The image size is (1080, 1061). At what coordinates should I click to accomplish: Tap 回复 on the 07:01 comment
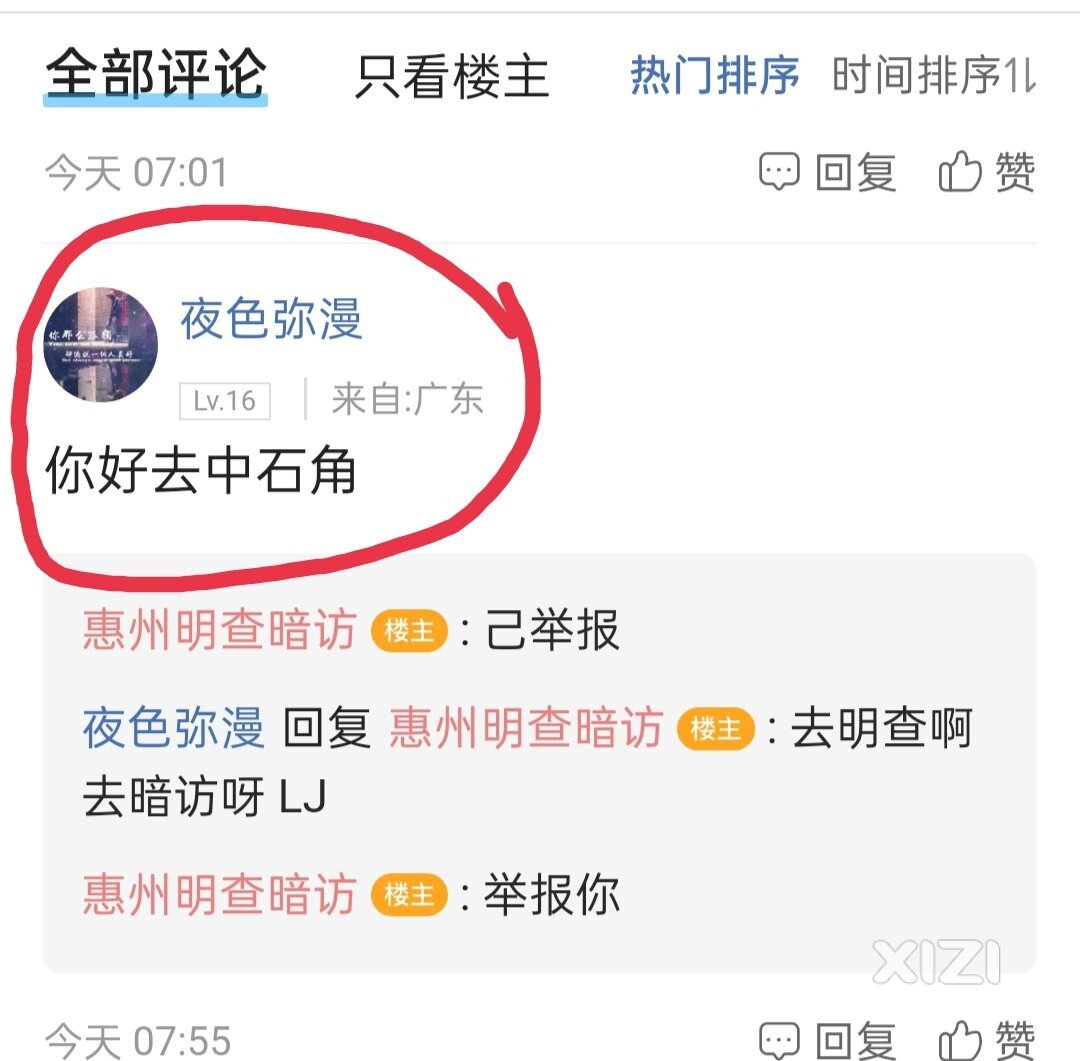coord(827,173)
